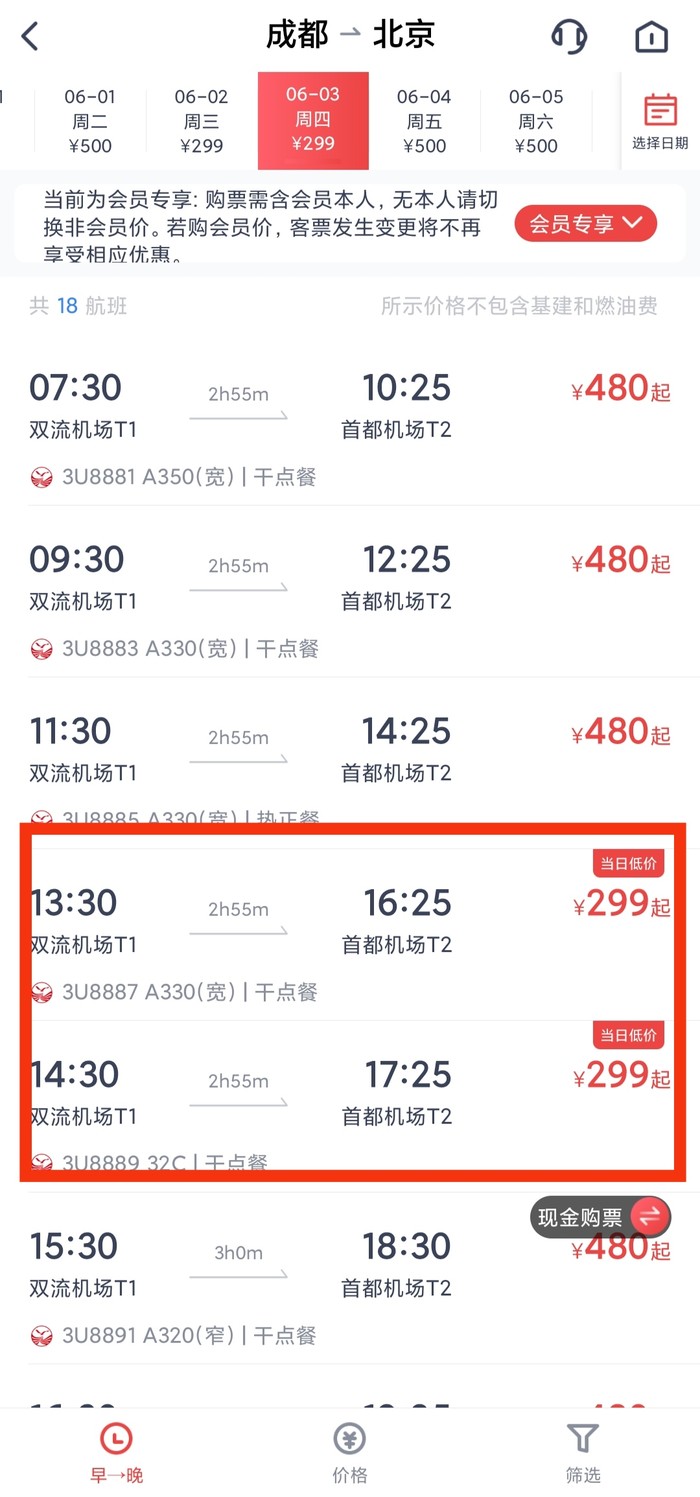Select date 06-01 周二

click(x=90, y=121)
